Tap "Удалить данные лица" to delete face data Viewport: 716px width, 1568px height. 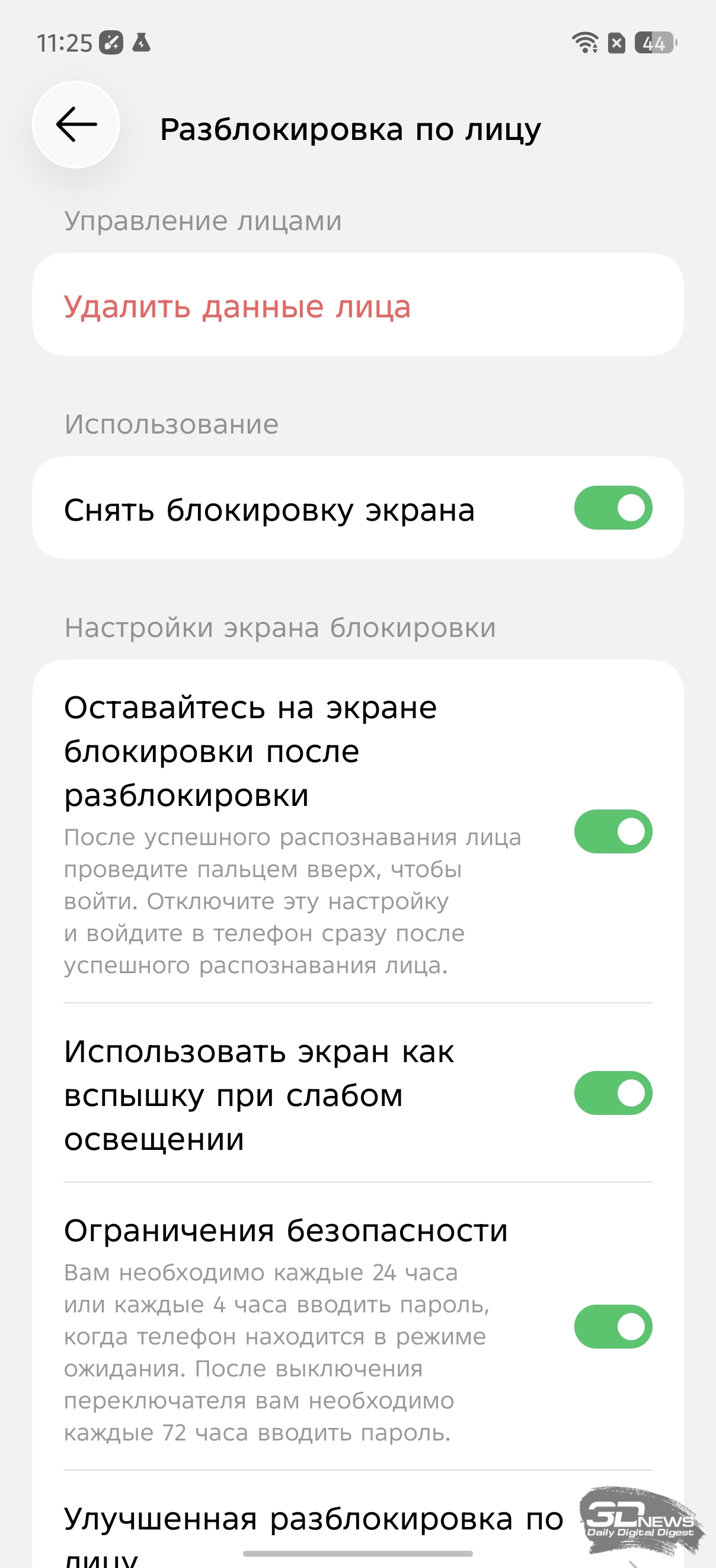coord(237,305)
